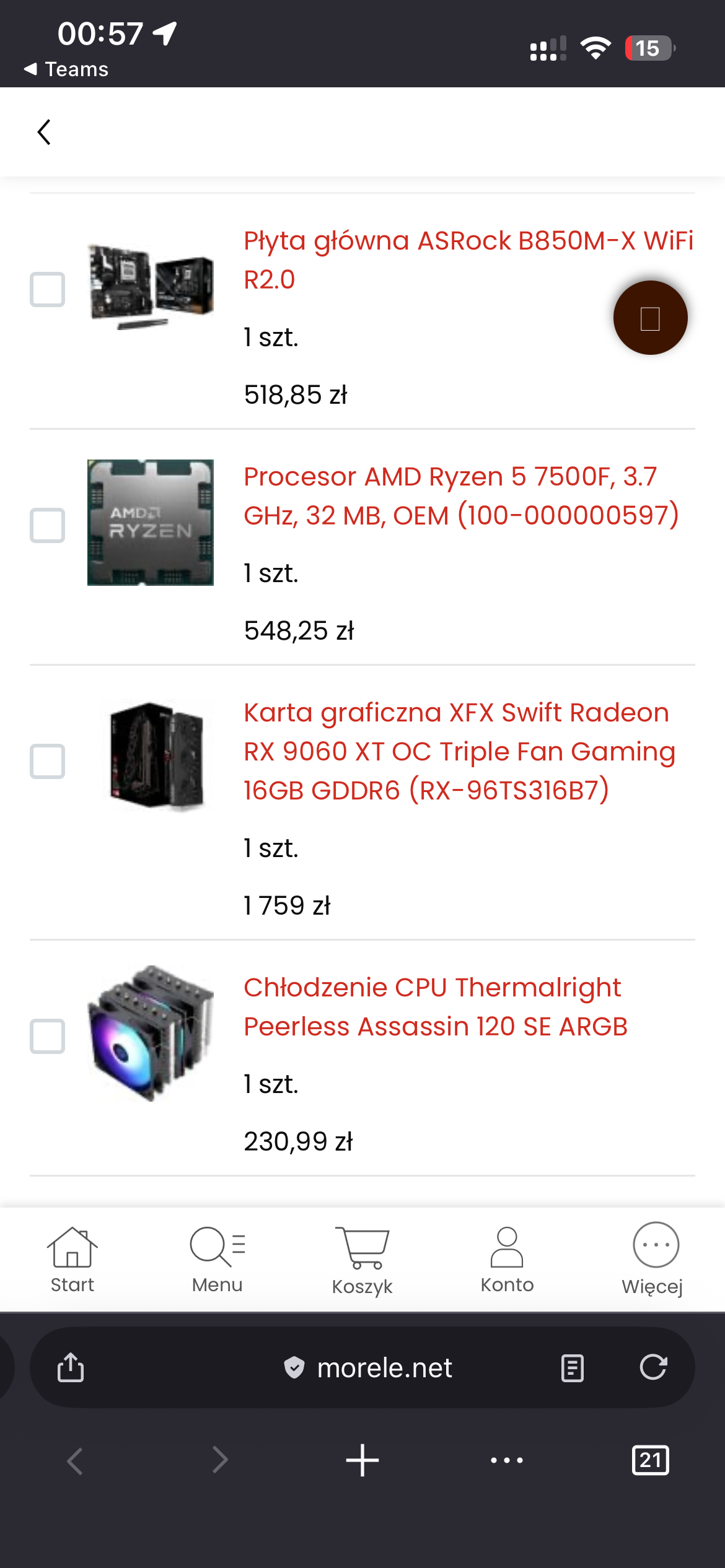Reload the morele.net page
Image resolution: width=725 pixels, height=1568 pixels.
click(653, 1367)
